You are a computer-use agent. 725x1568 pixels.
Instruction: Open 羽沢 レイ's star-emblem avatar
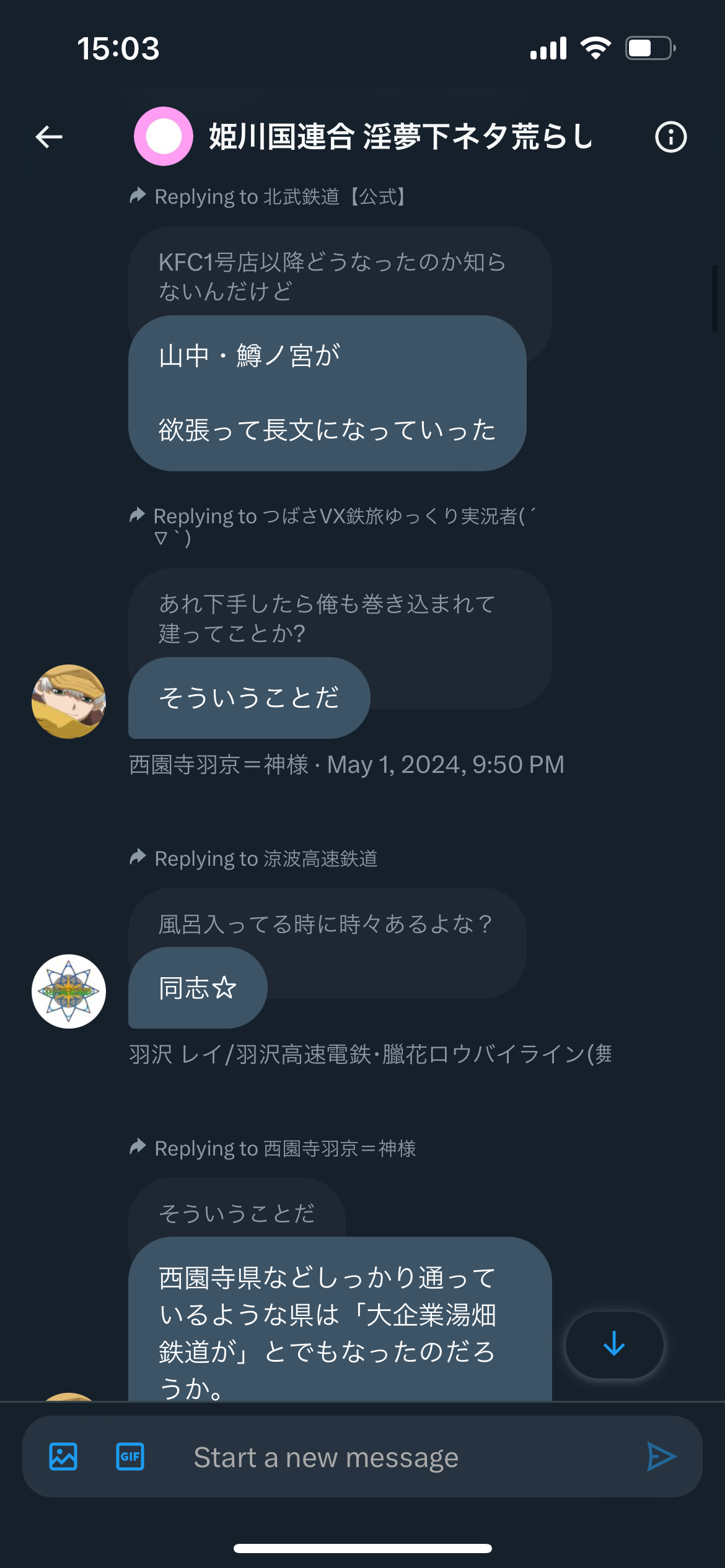click(69, 991)
